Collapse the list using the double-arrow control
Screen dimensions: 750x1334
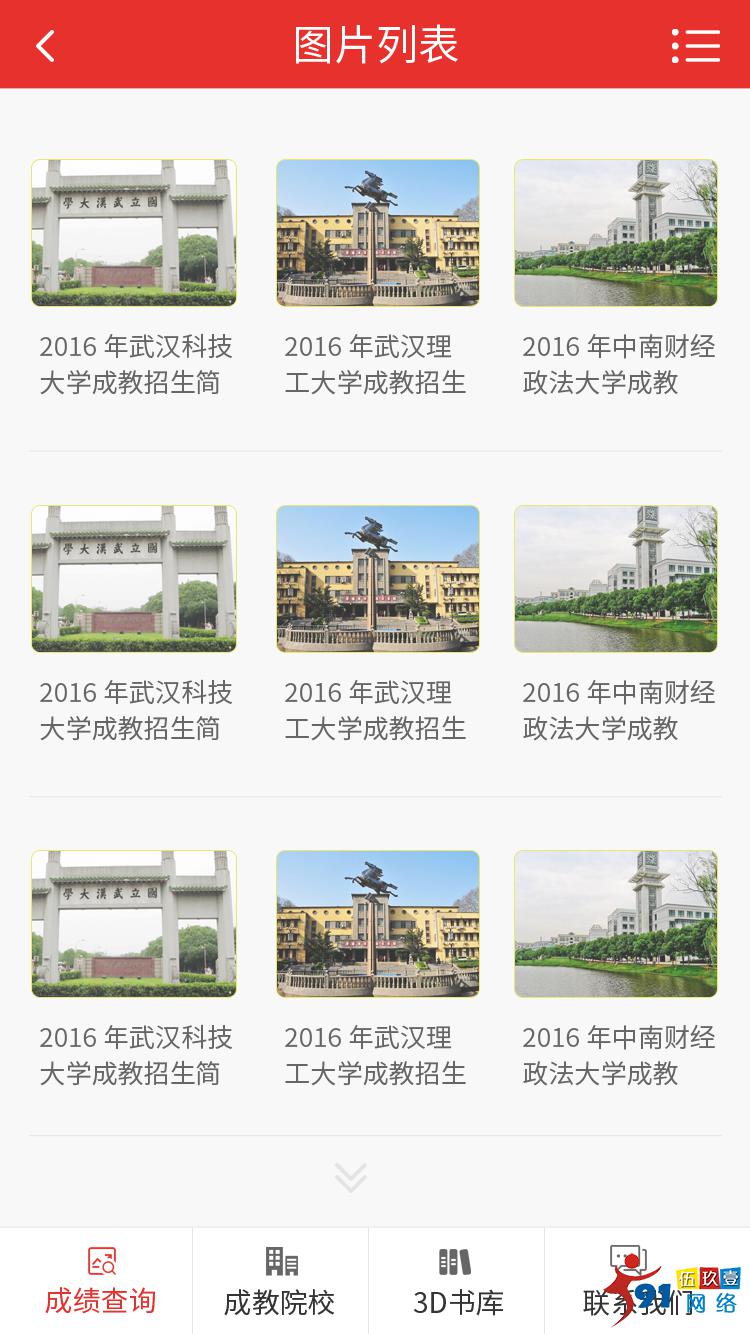350,1178
